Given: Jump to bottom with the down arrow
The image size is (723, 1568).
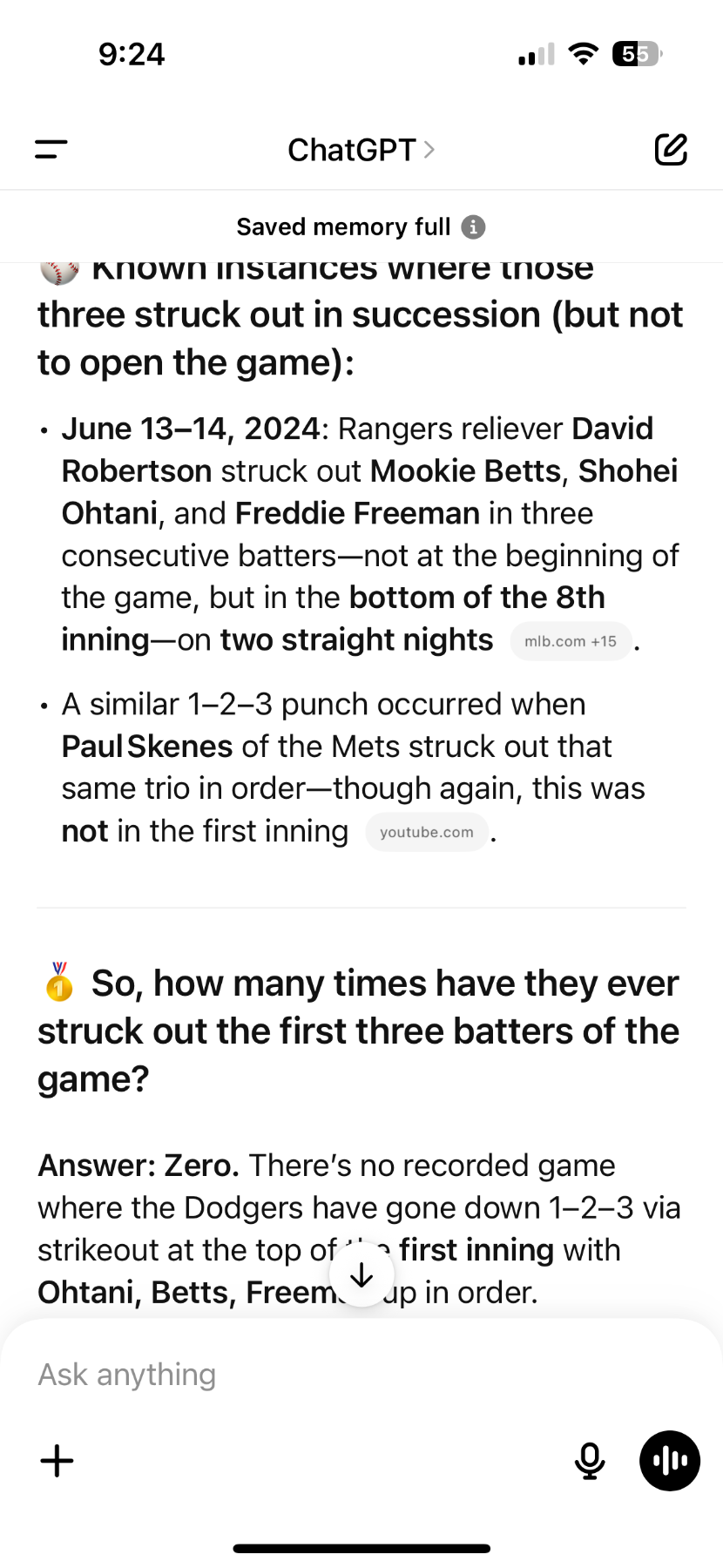Looking at the screenshot, I should pyautogui.click(x=361, y=1275).
